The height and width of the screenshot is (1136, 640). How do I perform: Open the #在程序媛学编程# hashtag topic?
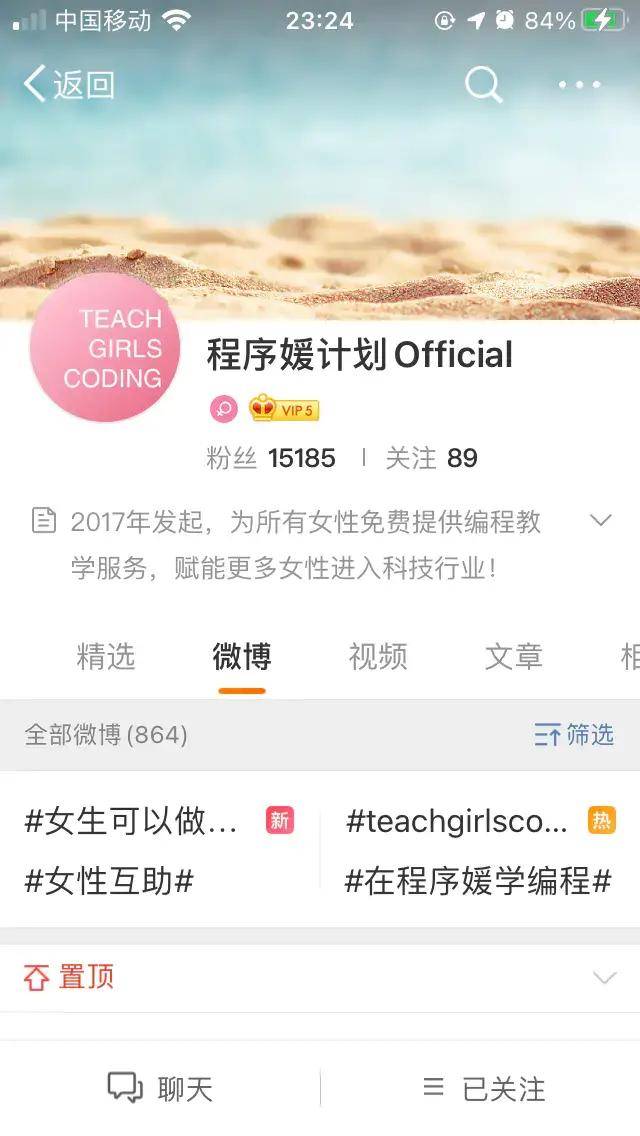477,881
